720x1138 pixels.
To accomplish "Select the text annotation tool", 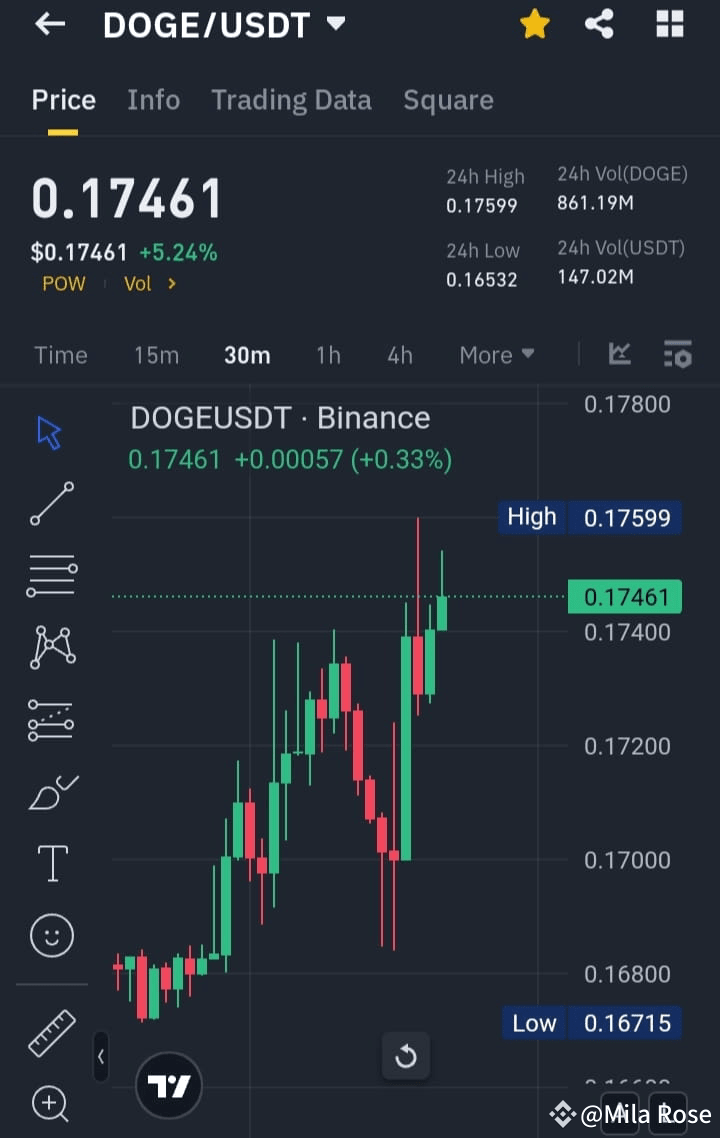I will 50,862.
